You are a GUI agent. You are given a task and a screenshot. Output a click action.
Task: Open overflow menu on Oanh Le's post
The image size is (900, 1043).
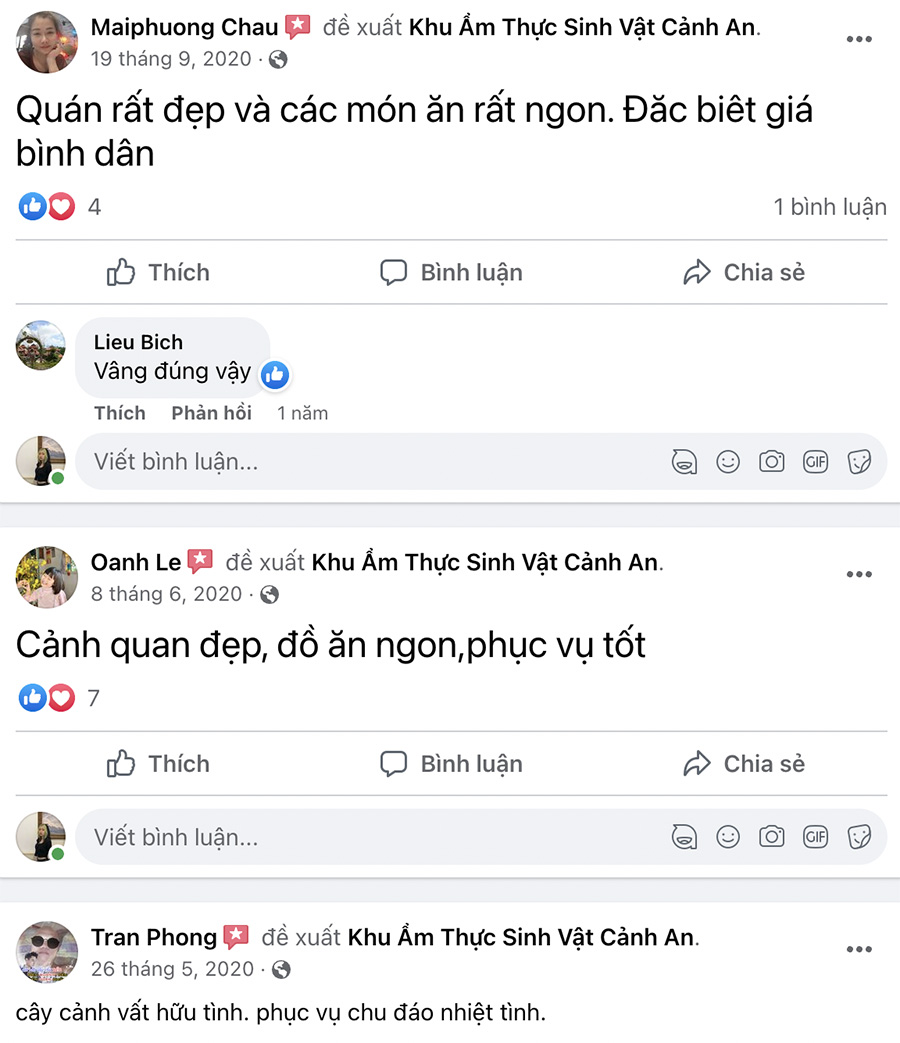tap(859, 574)
